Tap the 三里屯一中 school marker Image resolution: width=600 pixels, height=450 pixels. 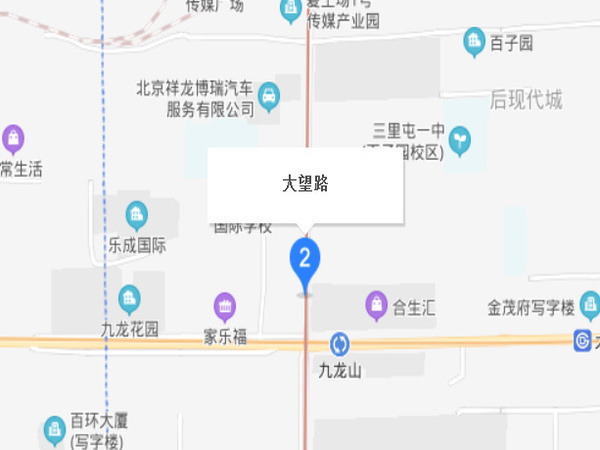[460, 139]
